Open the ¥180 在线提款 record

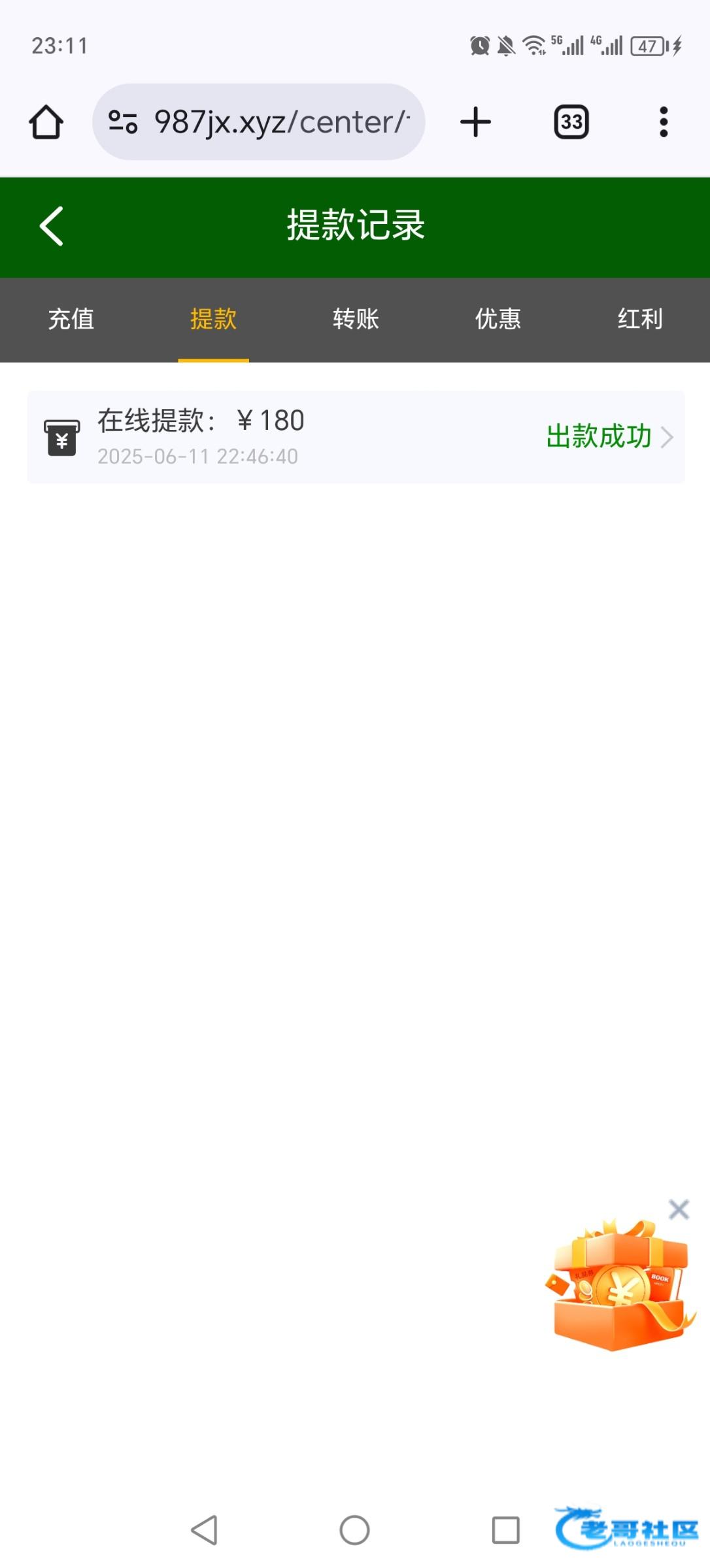click(356, 437)
